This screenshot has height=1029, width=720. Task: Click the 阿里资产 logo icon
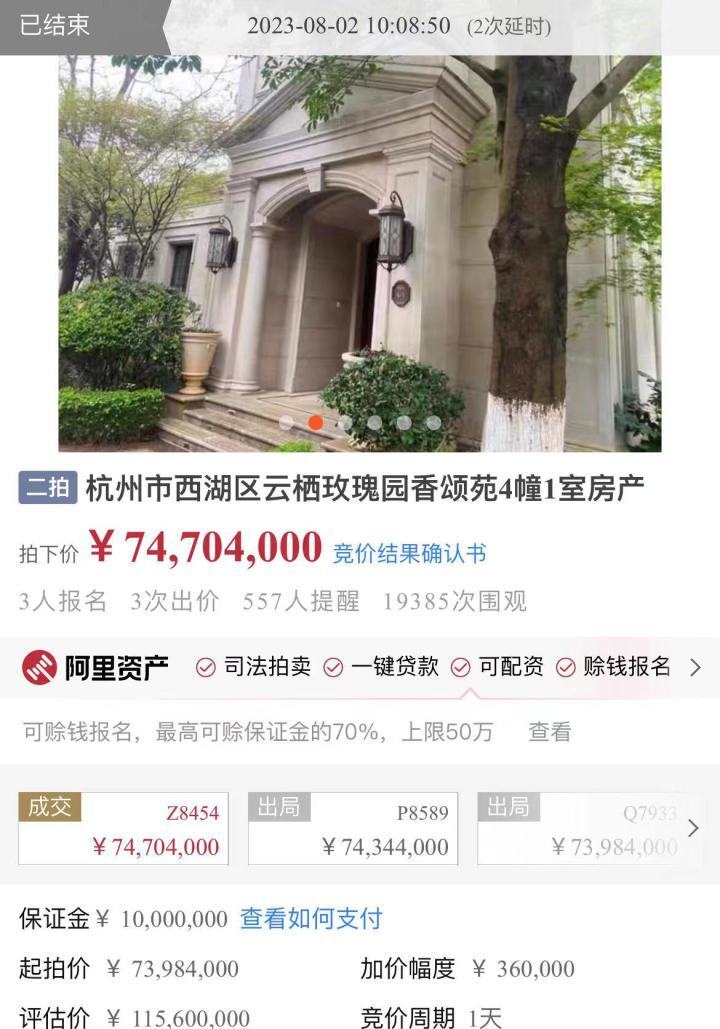click(x=40, y=665)
